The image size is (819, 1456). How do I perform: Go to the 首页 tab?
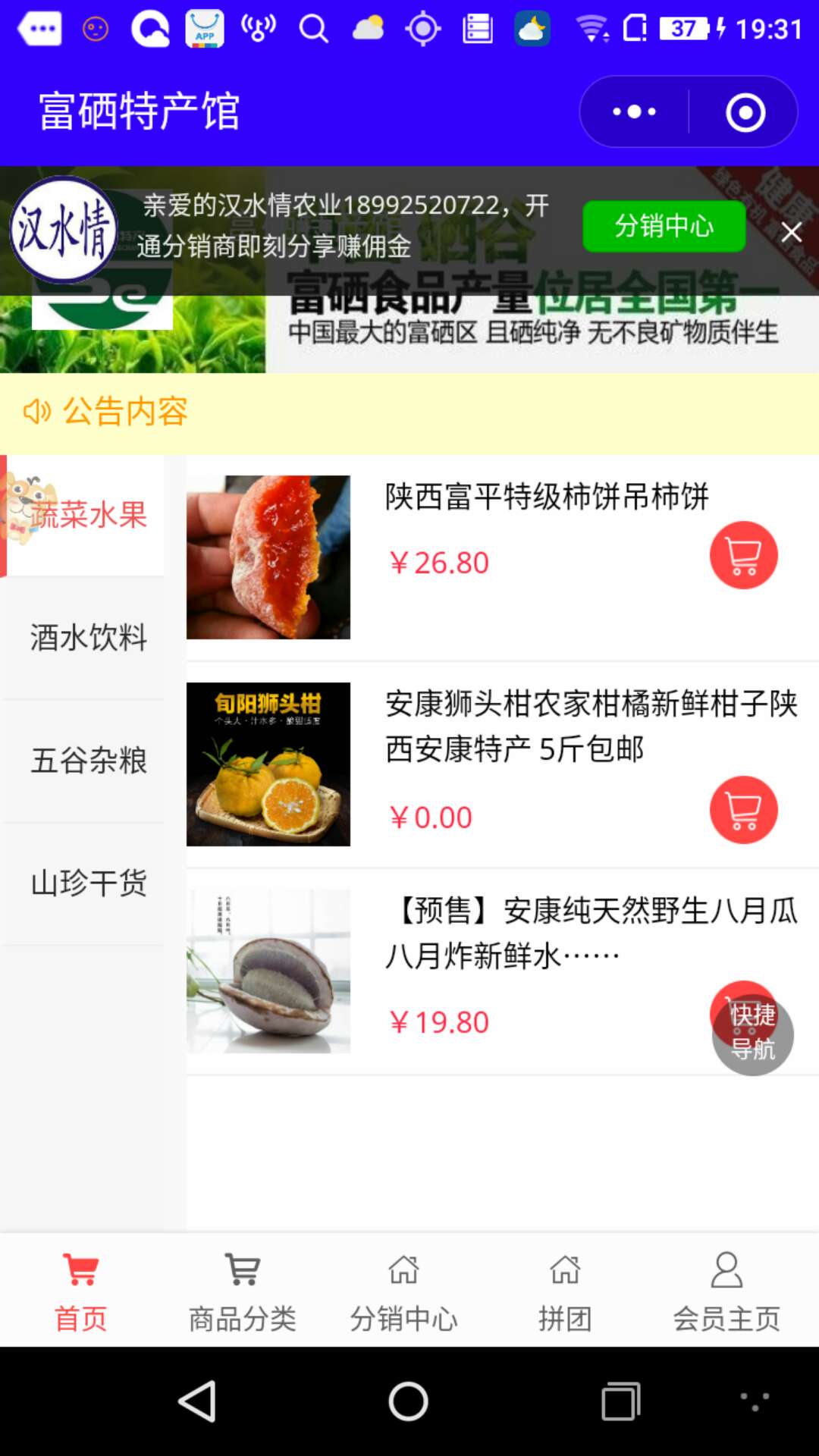81,1291
